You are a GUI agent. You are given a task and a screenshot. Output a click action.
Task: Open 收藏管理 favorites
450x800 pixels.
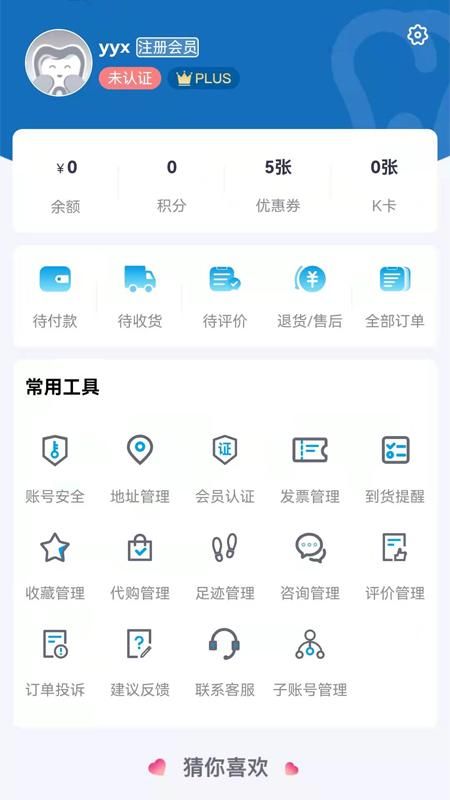click(x=55, y=566)
